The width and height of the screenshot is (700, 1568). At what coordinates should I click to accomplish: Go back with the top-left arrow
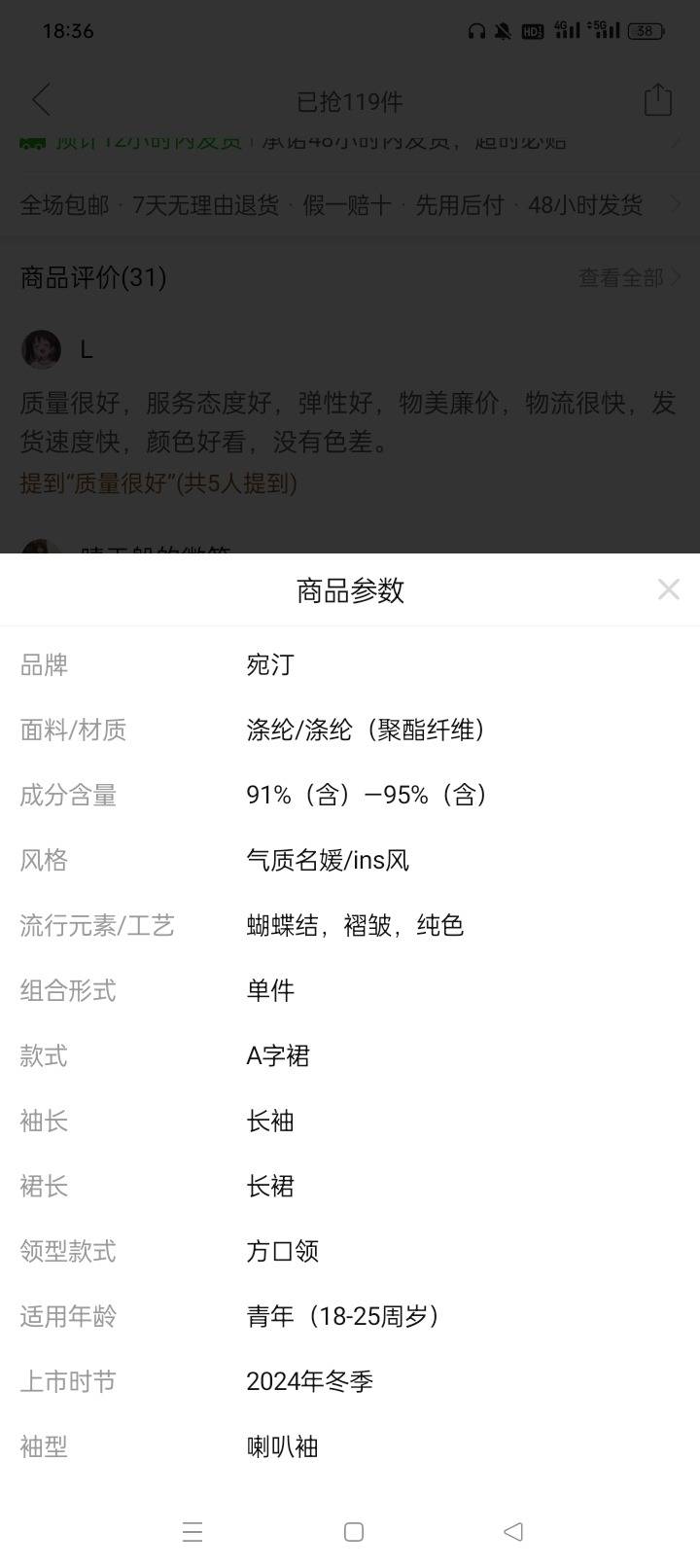[41, 100]
